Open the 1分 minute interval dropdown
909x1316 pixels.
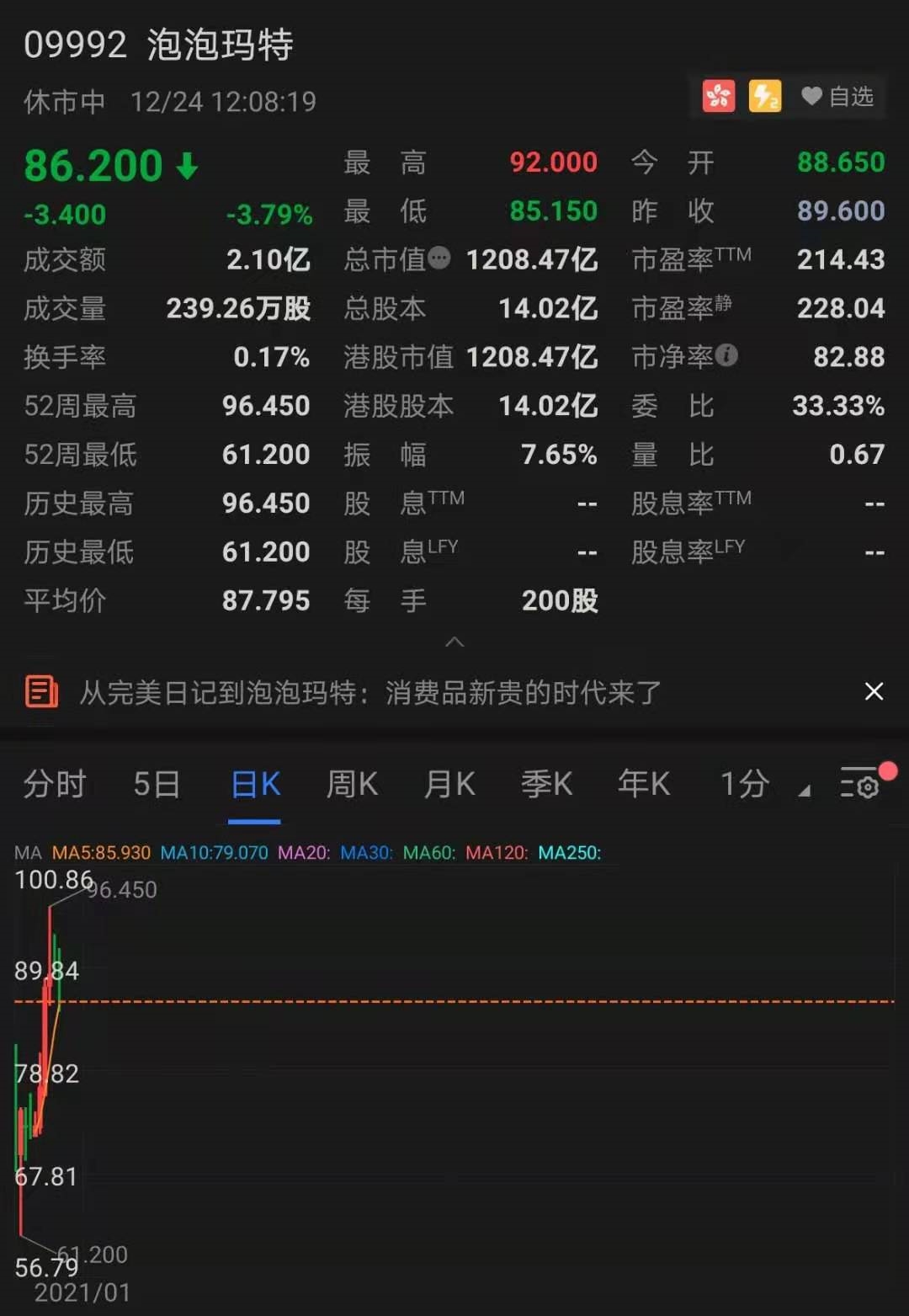[x=763, y=785]
